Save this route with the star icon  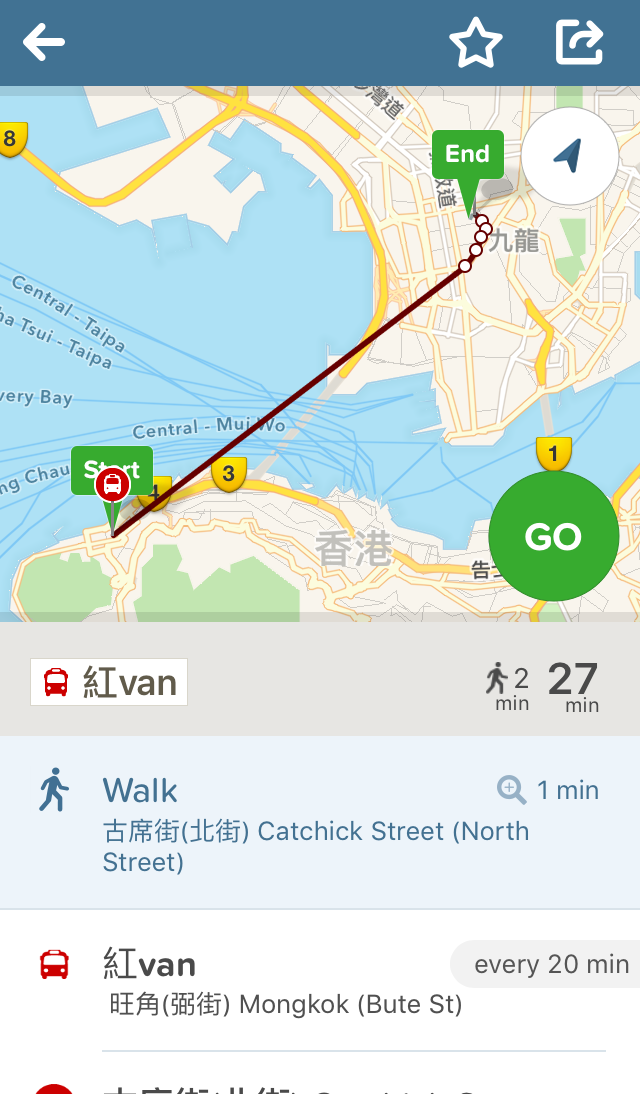pos(475,43)
